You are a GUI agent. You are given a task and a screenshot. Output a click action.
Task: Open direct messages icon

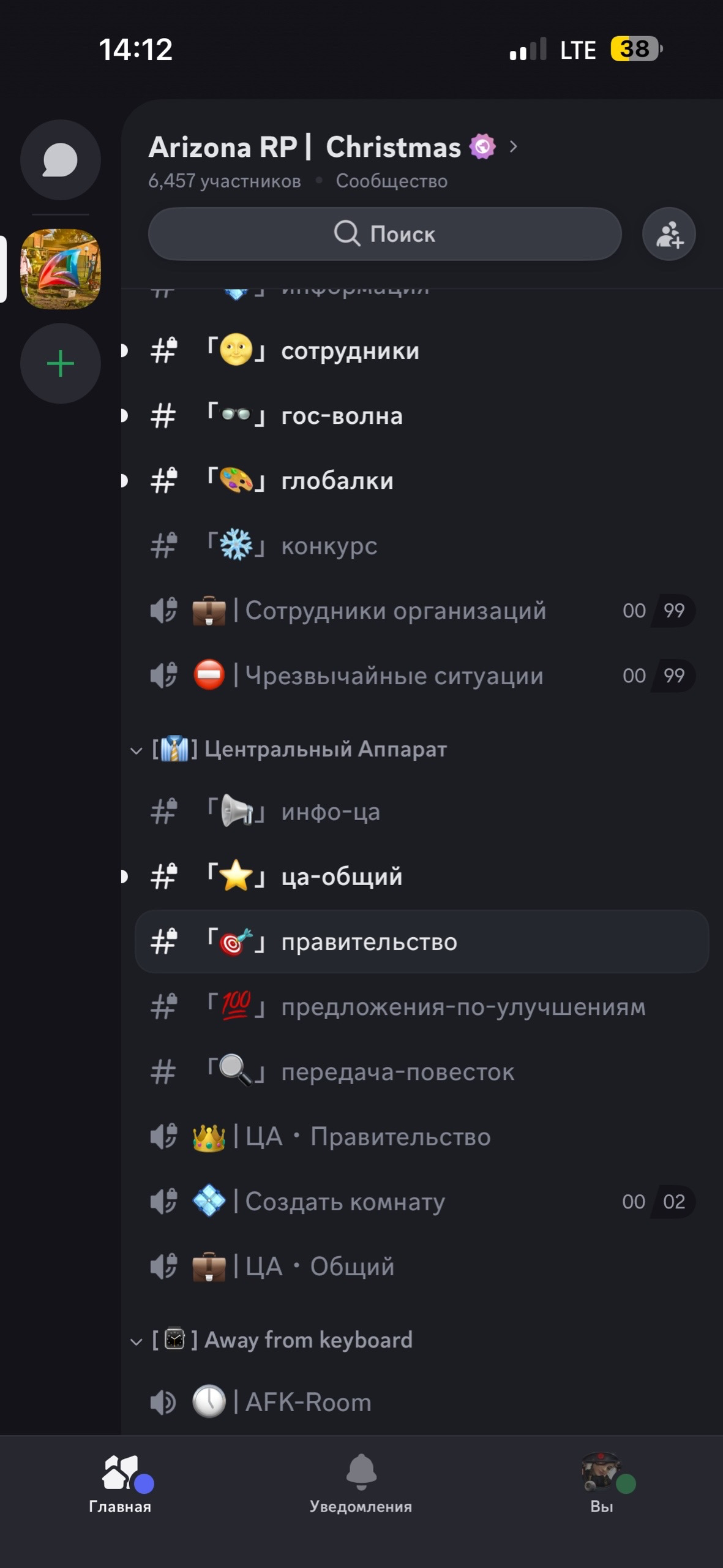click(x=60, y=160)
